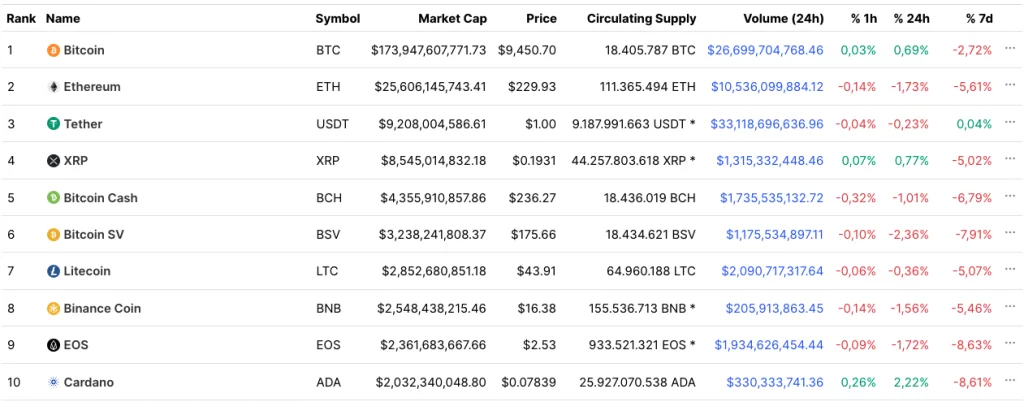Open the Ethereum coin page
The image size is (1024, 402).
[91, 87]
